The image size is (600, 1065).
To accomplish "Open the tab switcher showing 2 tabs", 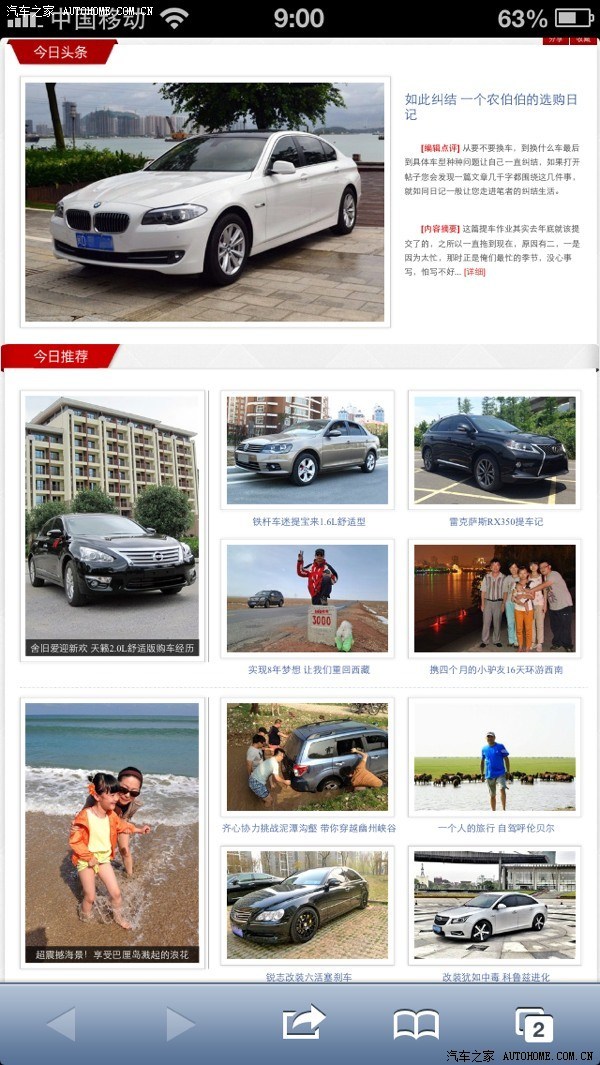I will 534,1024.
